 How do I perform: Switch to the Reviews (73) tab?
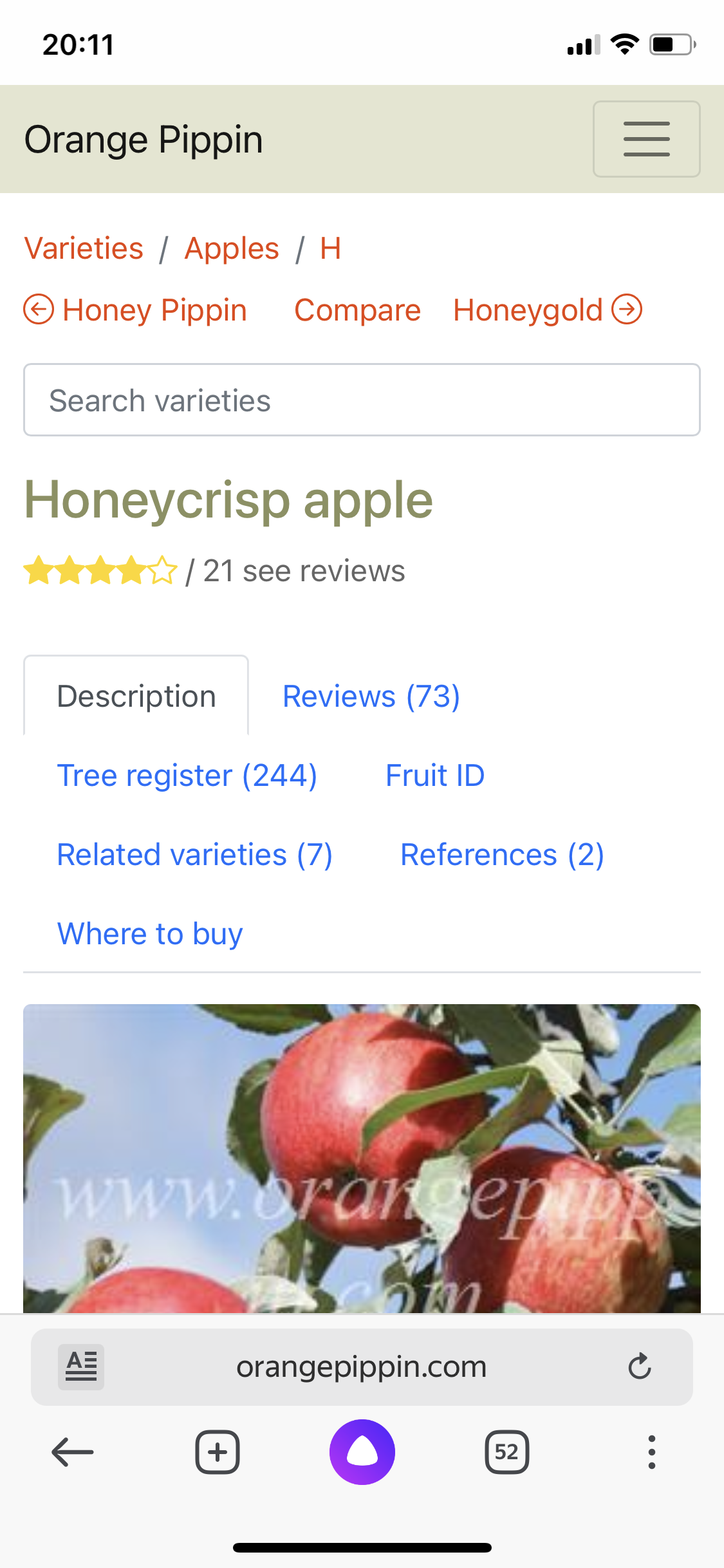(x=371, y=696)
